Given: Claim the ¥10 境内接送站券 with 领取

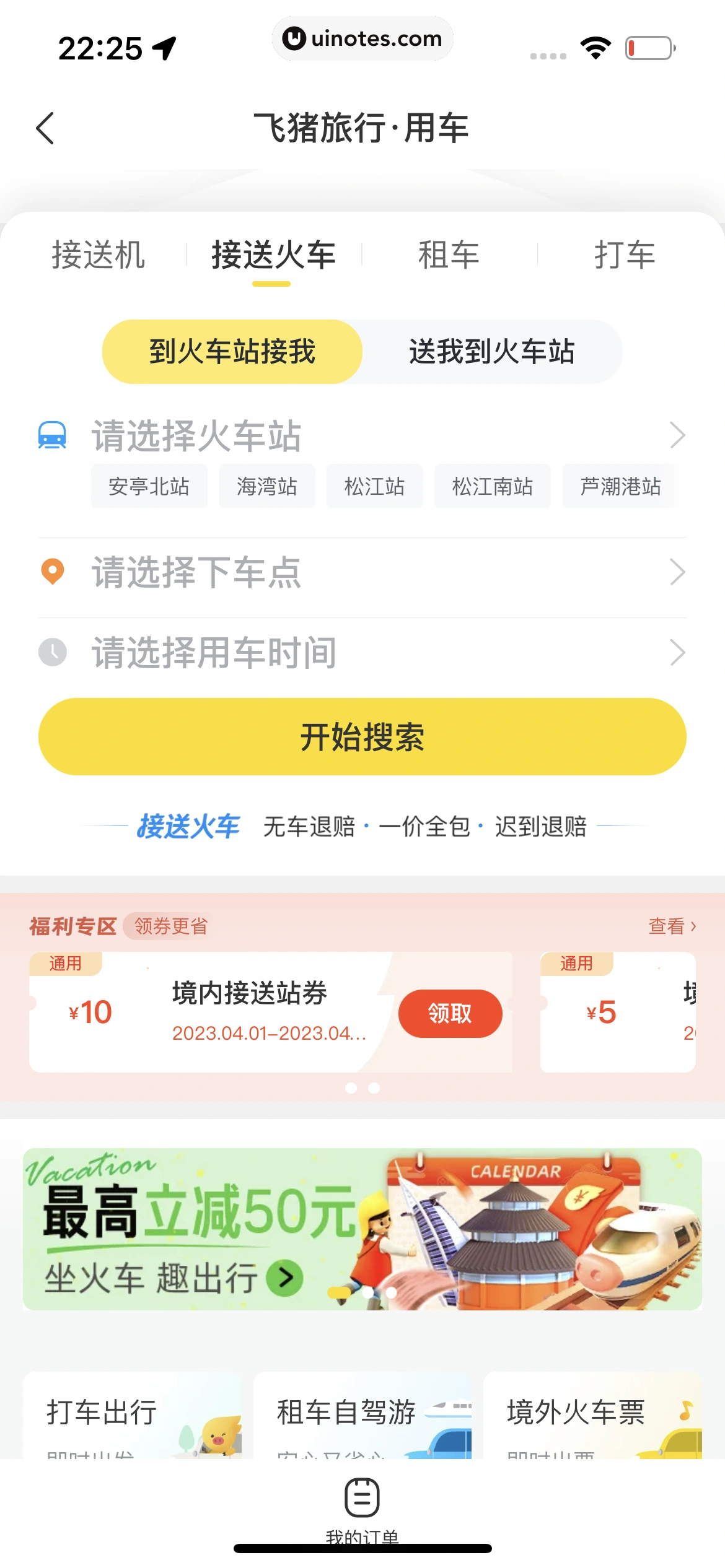Looking at the screenshot, I should (x=450, y=1014).
